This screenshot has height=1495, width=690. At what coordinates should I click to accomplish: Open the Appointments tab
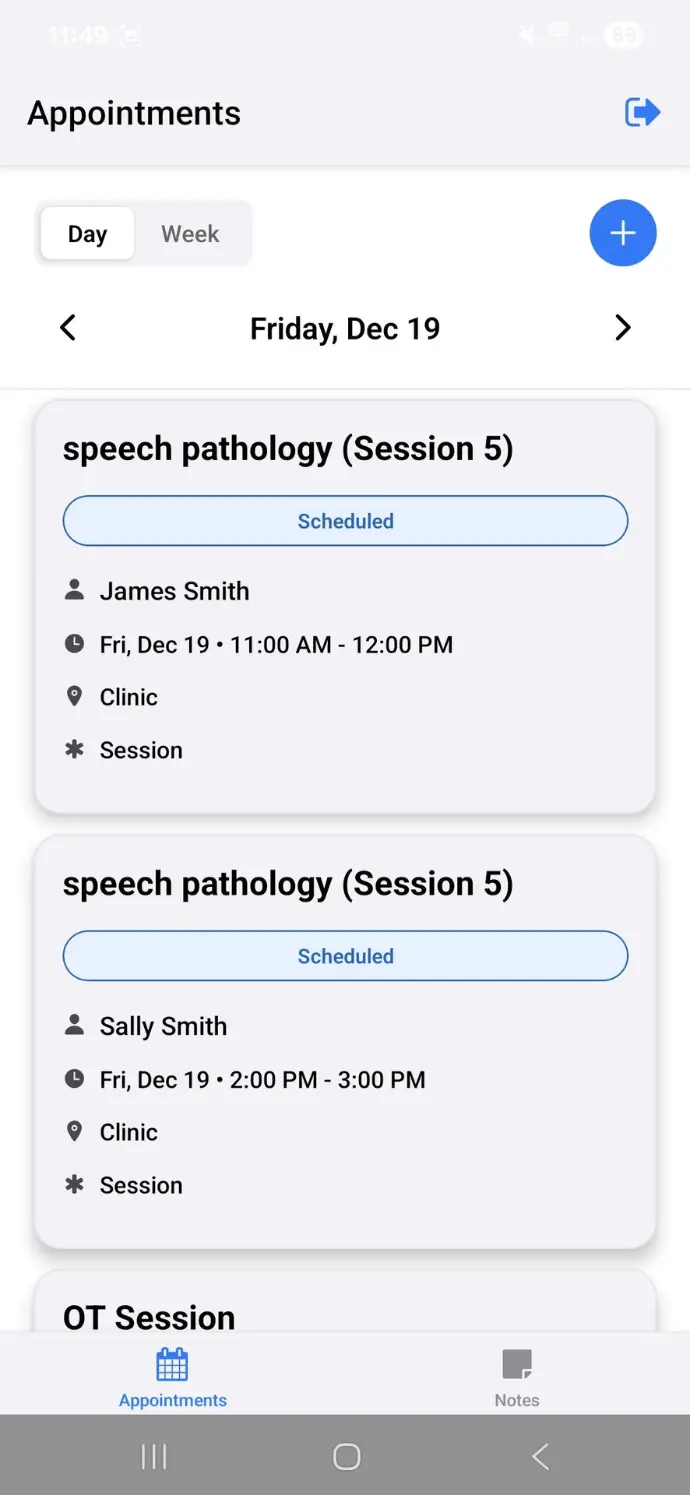point(172,1377)
